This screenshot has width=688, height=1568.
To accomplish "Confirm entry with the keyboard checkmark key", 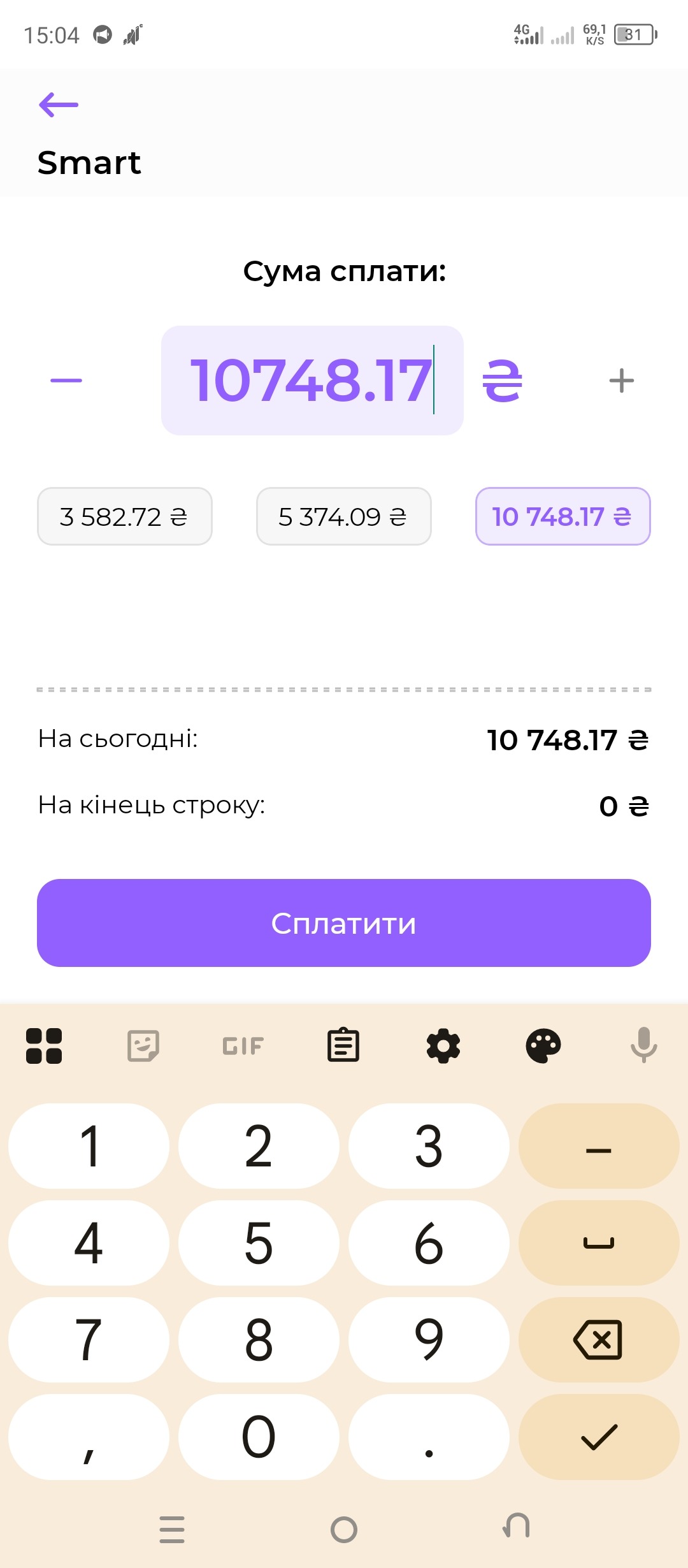I will click(598, 1437).
